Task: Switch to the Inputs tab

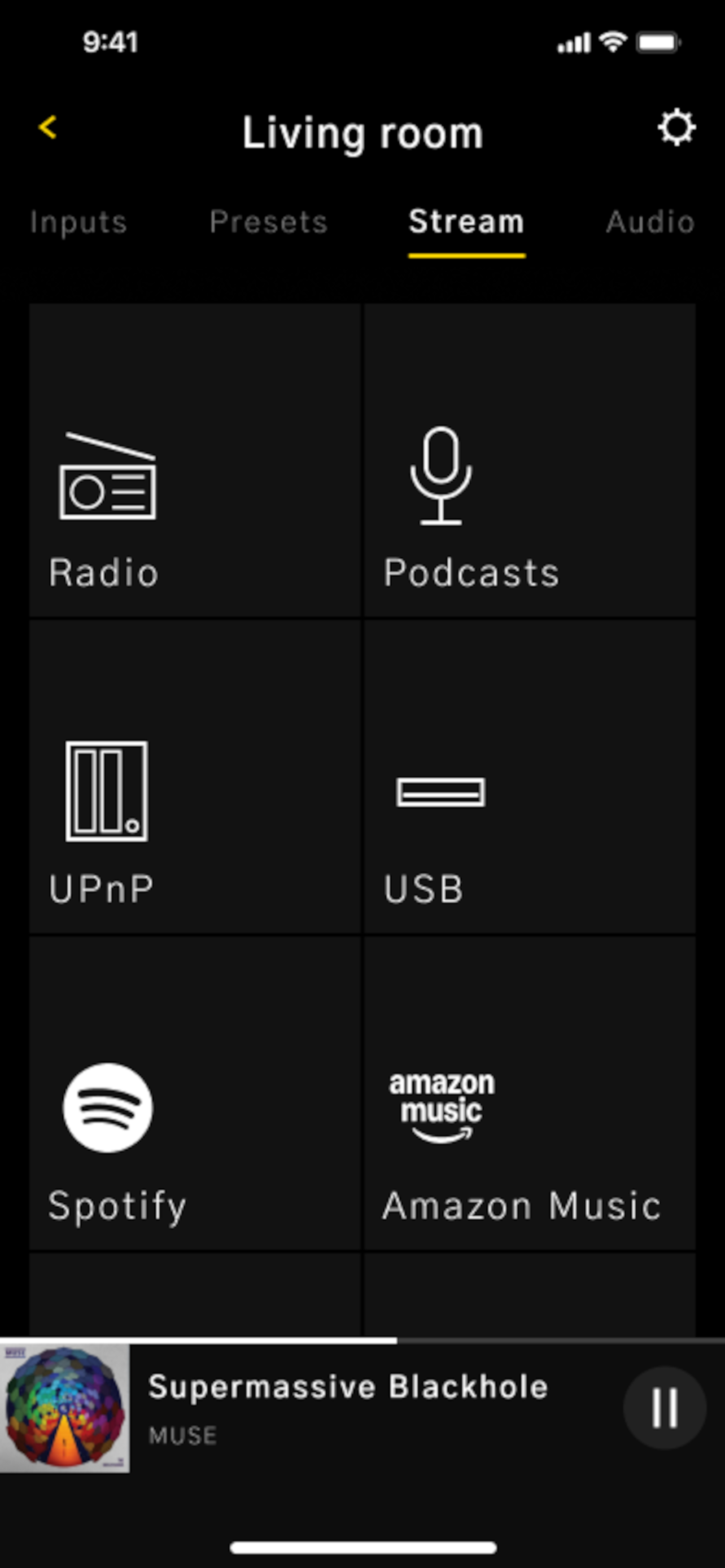Action: [x=78, y=222]
